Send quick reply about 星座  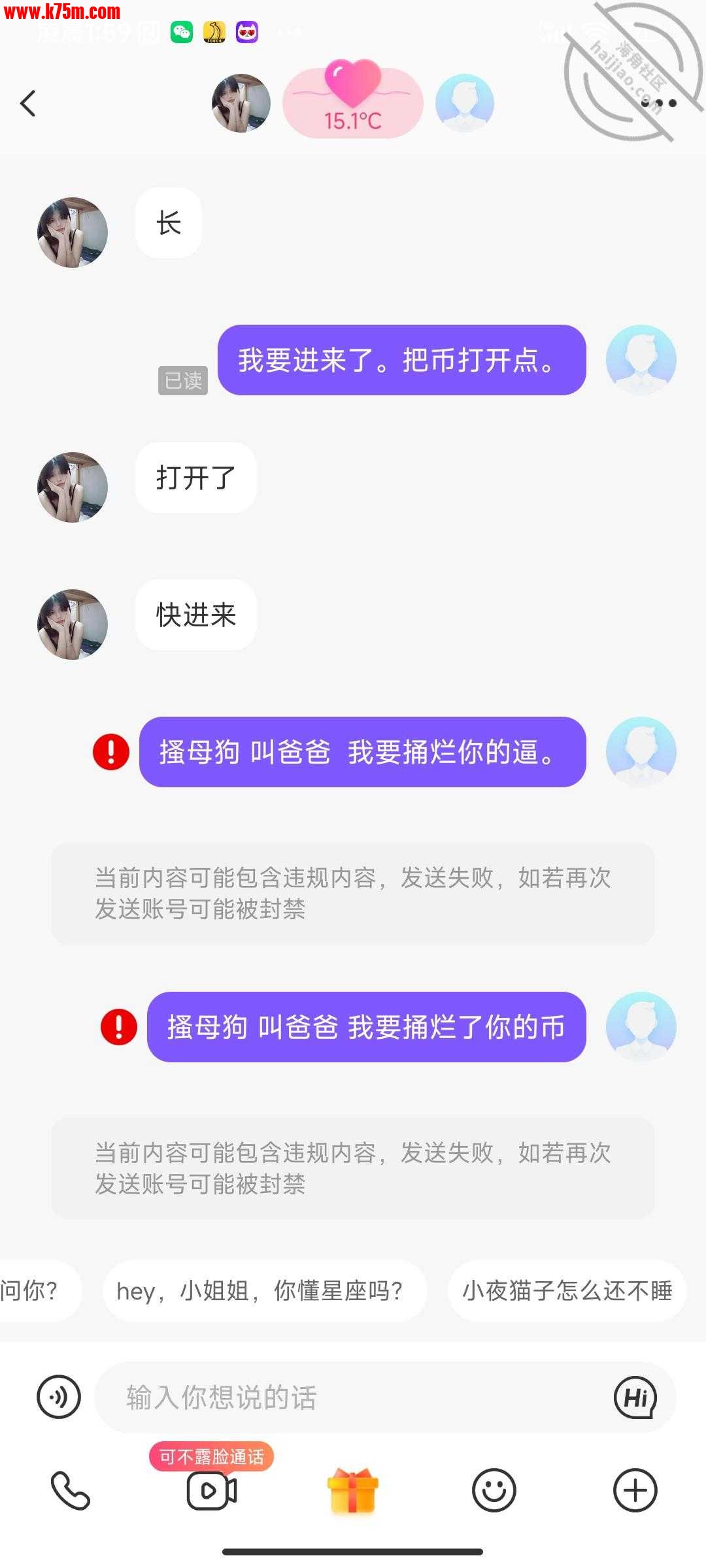(x=264, y=1291)
